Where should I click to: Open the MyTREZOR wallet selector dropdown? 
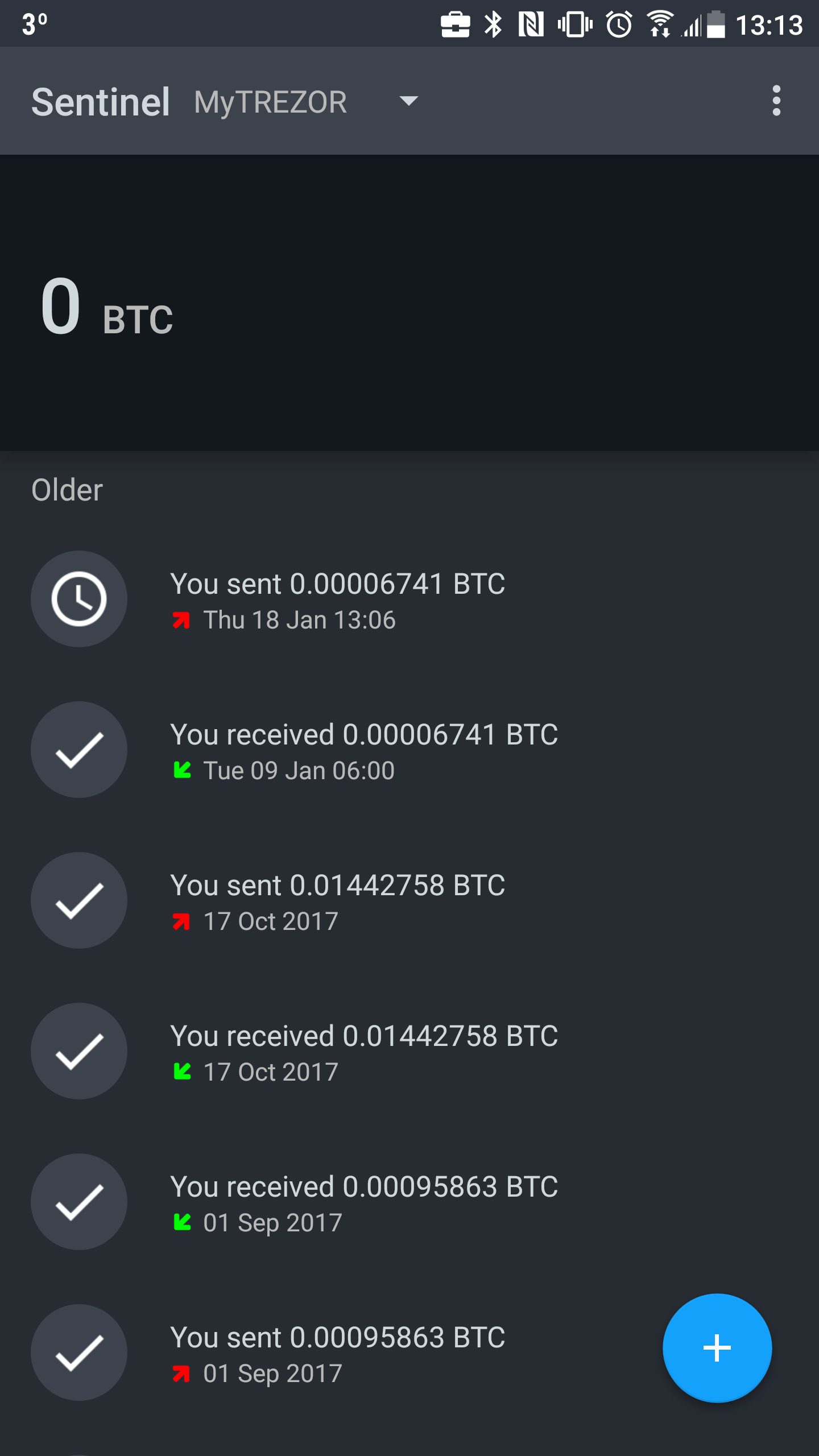[x=270, y=101]
